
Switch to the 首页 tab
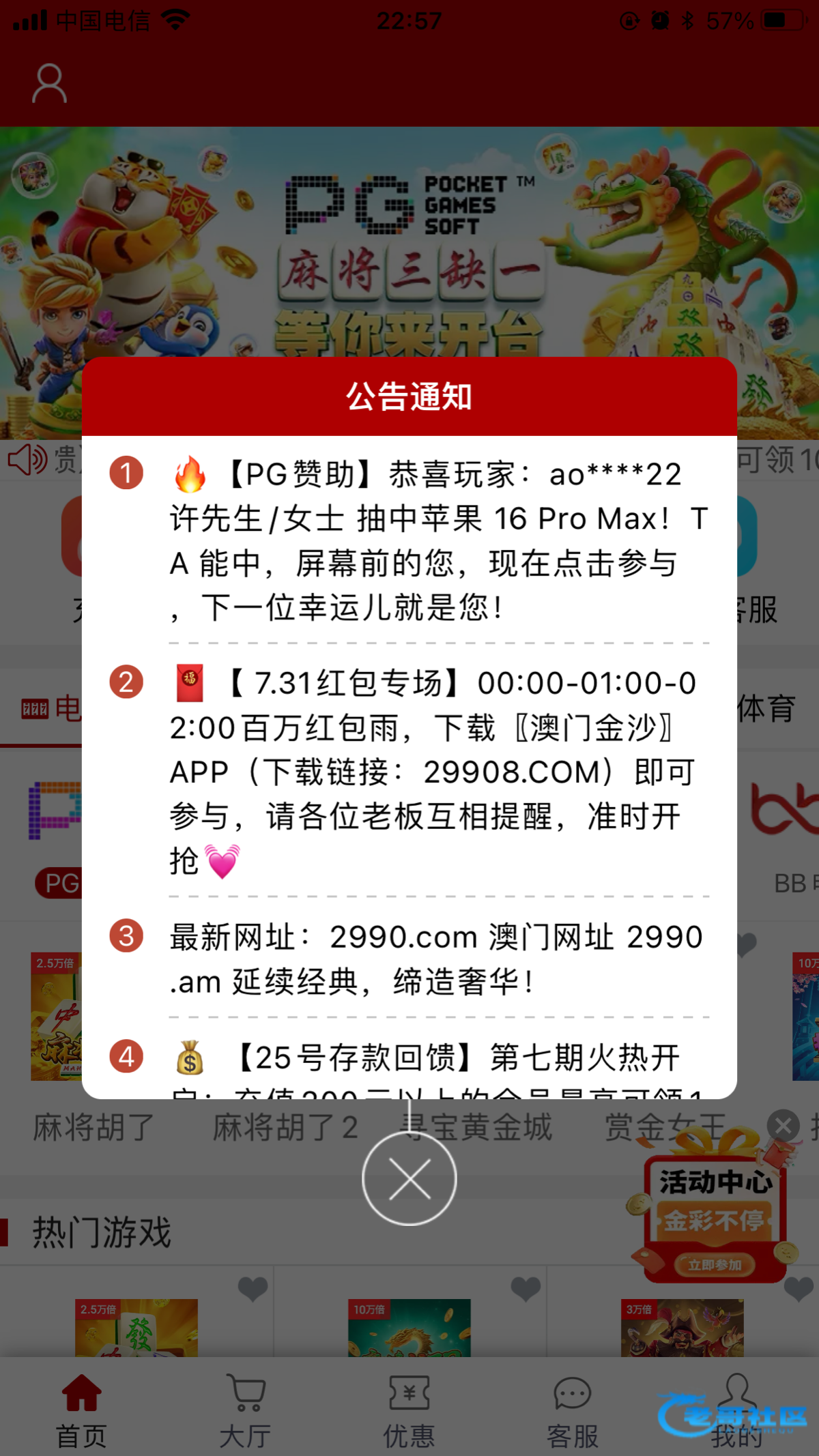tap(81, 1411)
